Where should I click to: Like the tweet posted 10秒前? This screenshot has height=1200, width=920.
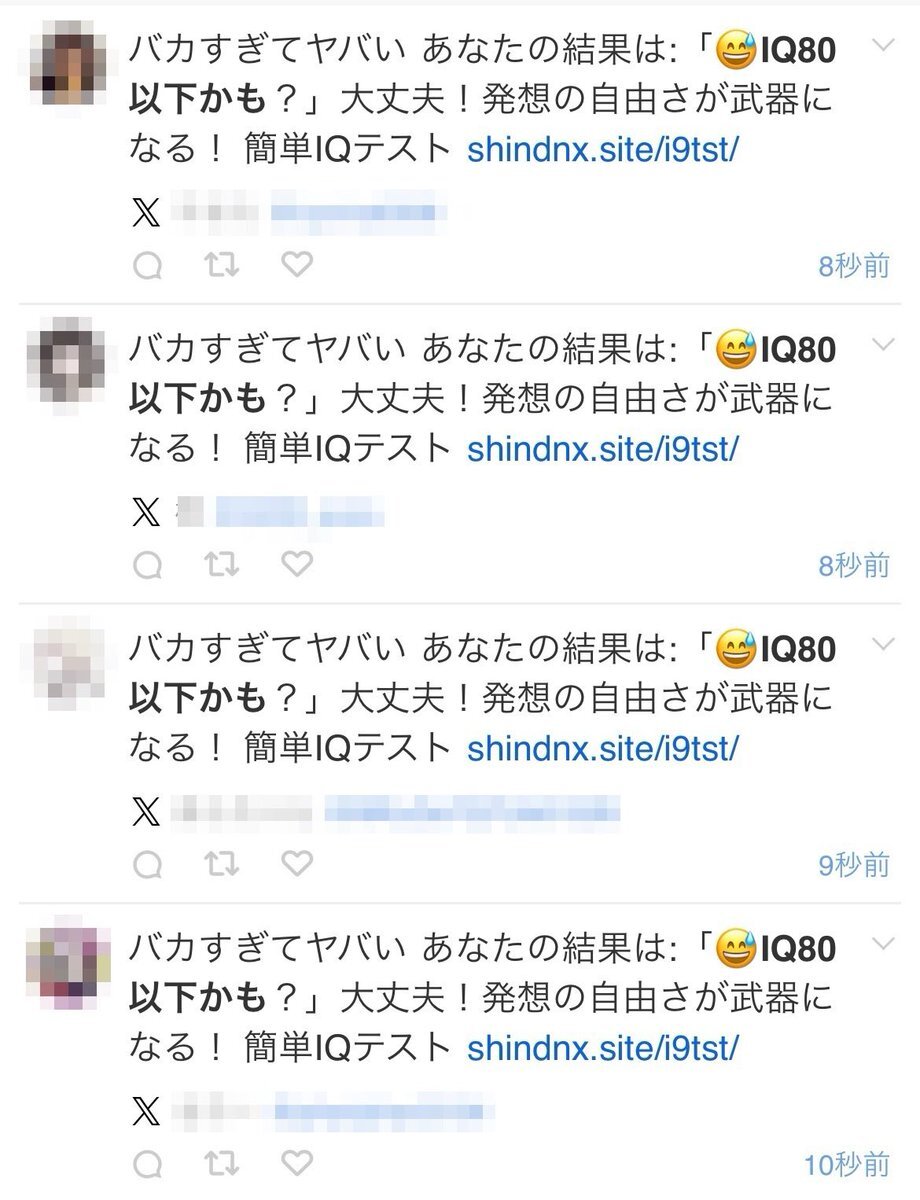tap(297, 1162)
